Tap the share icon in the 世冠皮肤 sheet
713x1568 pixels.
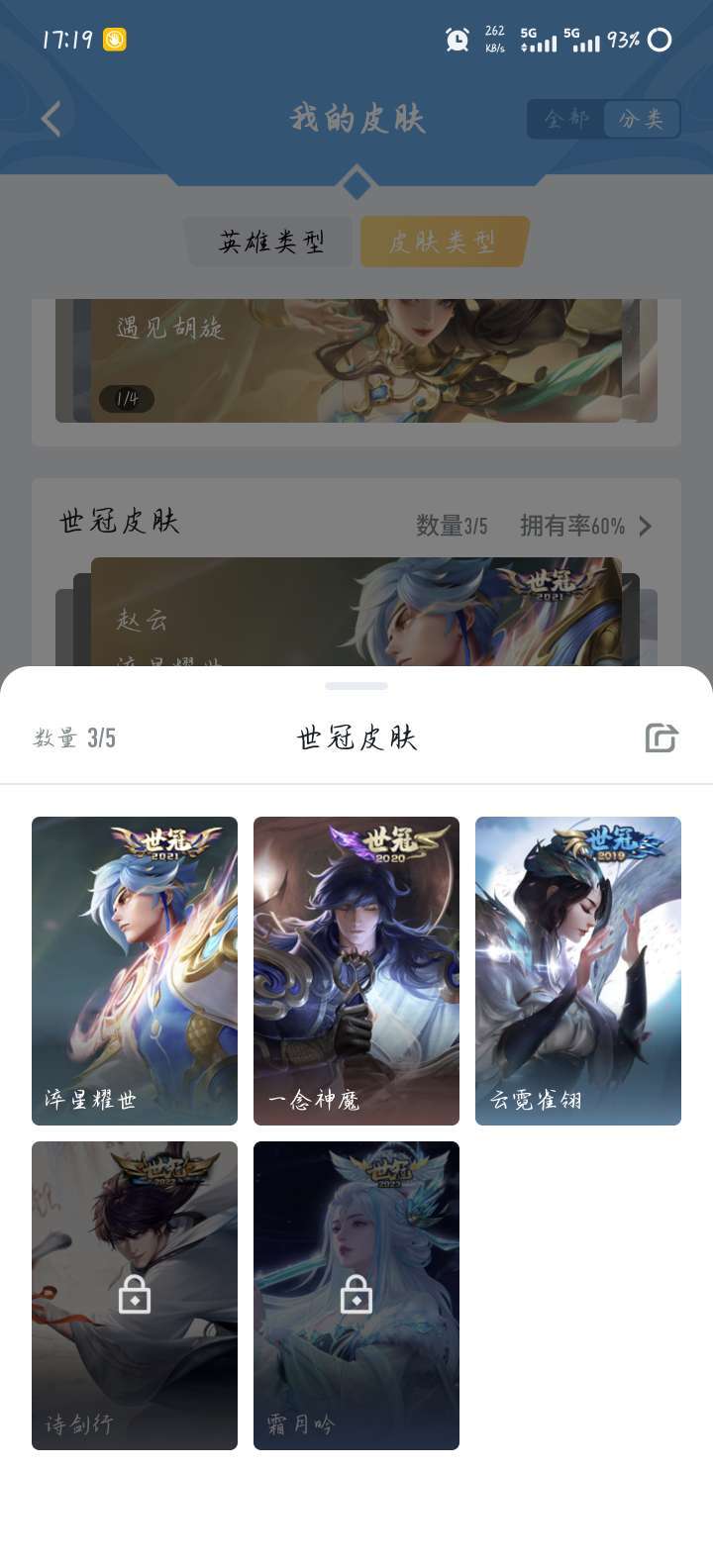click(661, 738)
